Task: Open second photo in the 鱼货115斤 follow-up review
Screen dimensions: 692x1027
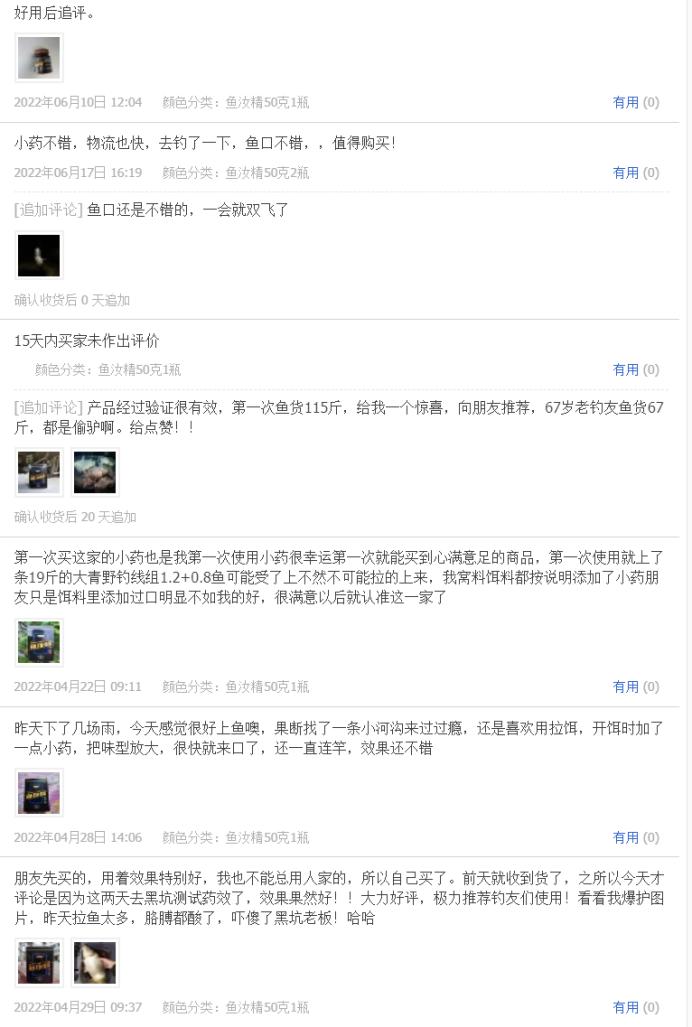Action: pos(95,473)
